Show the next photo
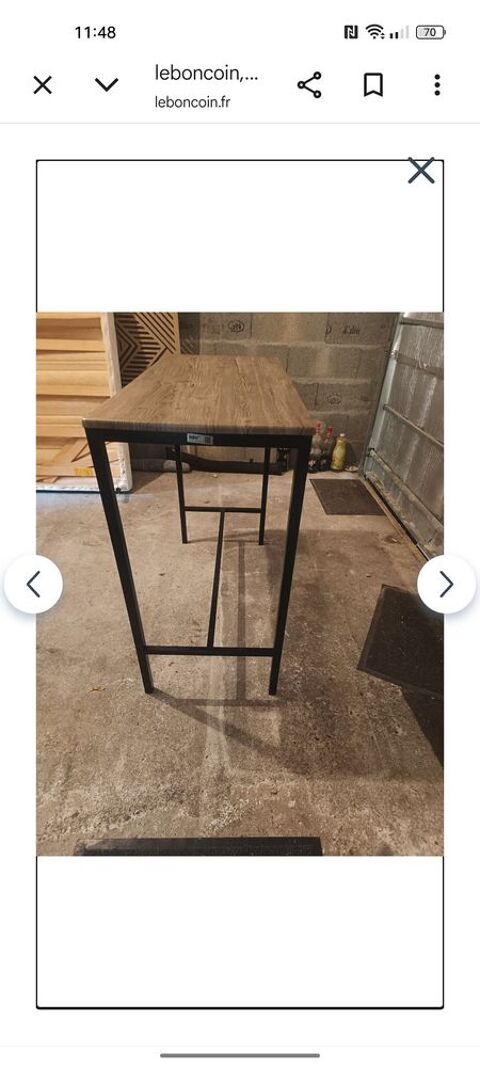This screenshot has width=480, height=1067. 446,584
